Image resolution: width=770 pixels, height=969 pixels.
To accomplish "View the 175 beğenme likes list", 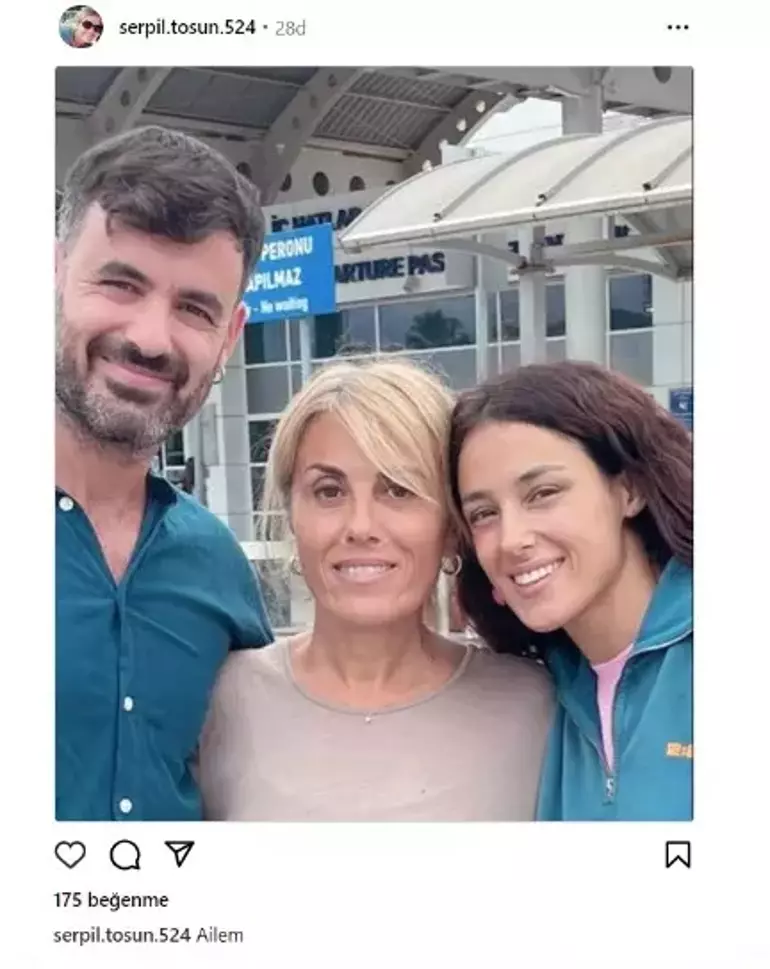I will tap(111, 900).
